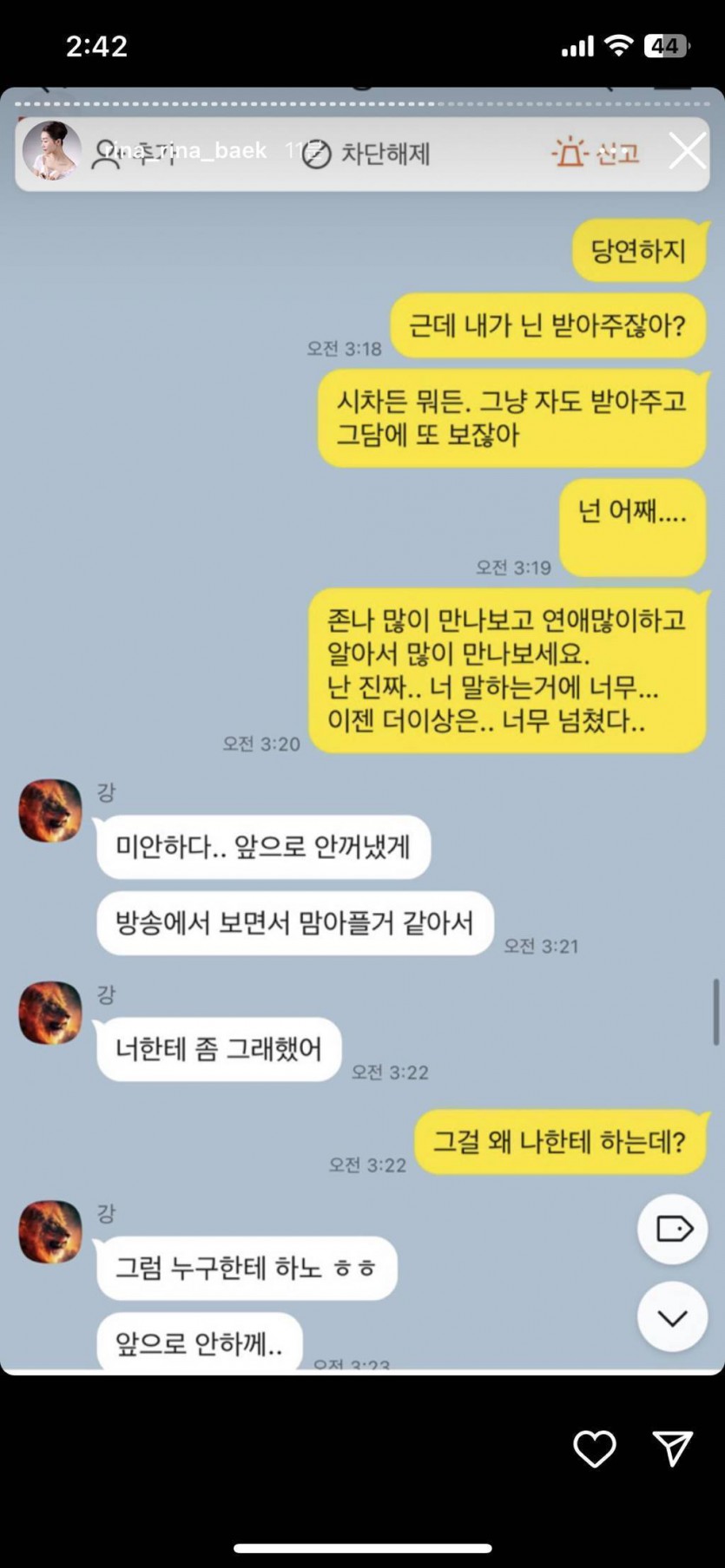Open rina_rina_baek's profile from the username

[x=187, y=150]
